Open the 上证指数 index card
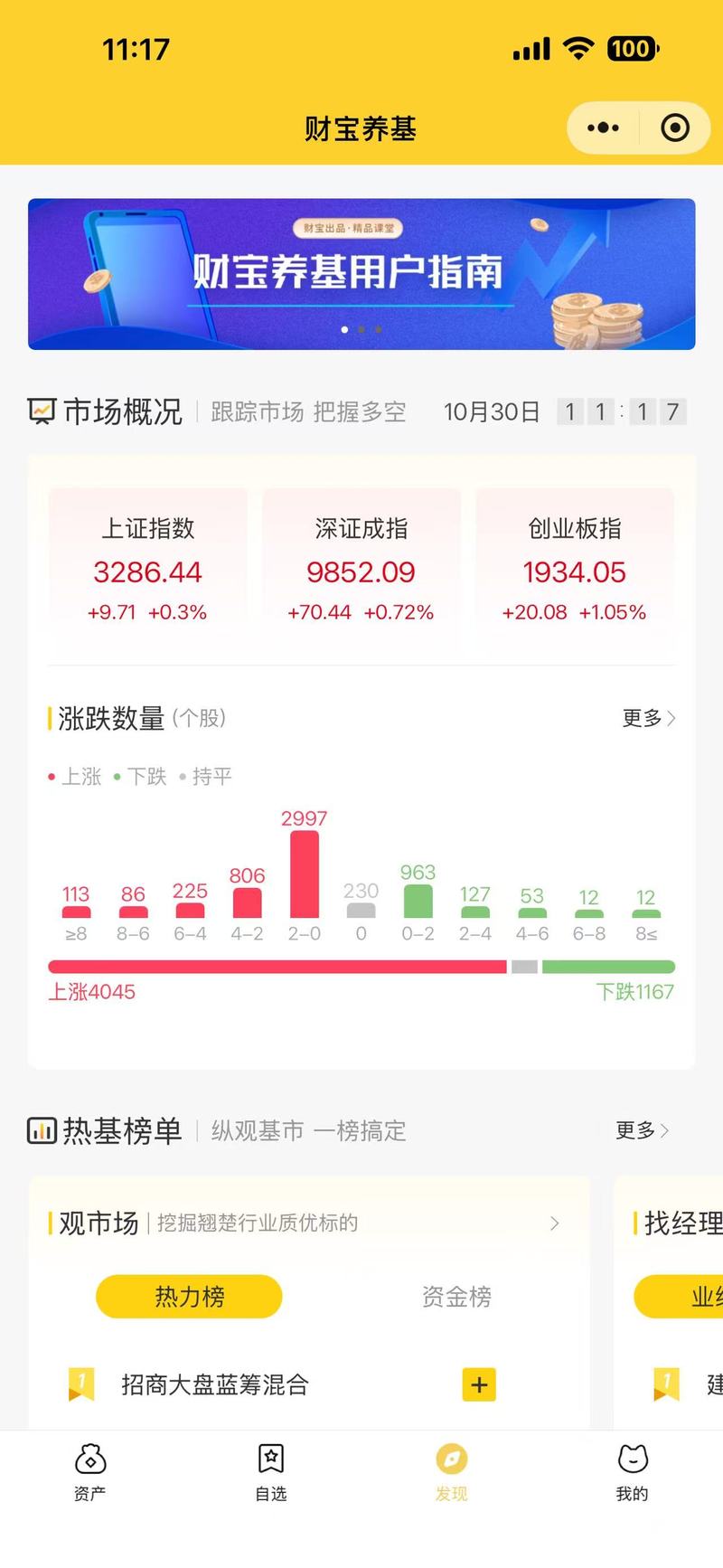 pos(147,571)
